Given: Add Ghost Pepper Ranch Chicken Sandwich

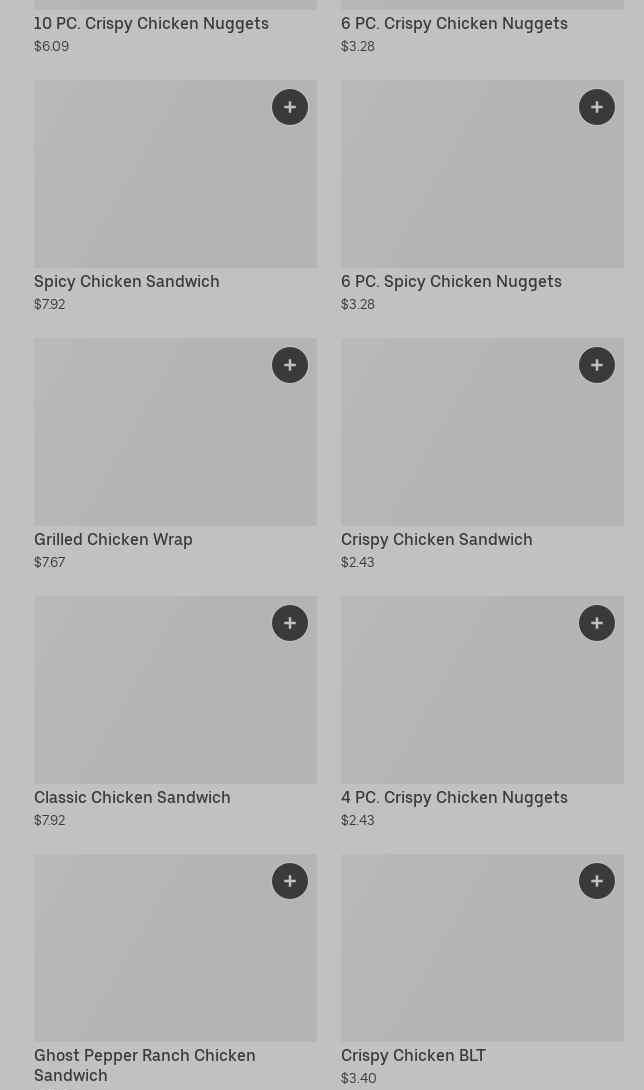Looking at the screenshot, I should (x=290, y=881).
